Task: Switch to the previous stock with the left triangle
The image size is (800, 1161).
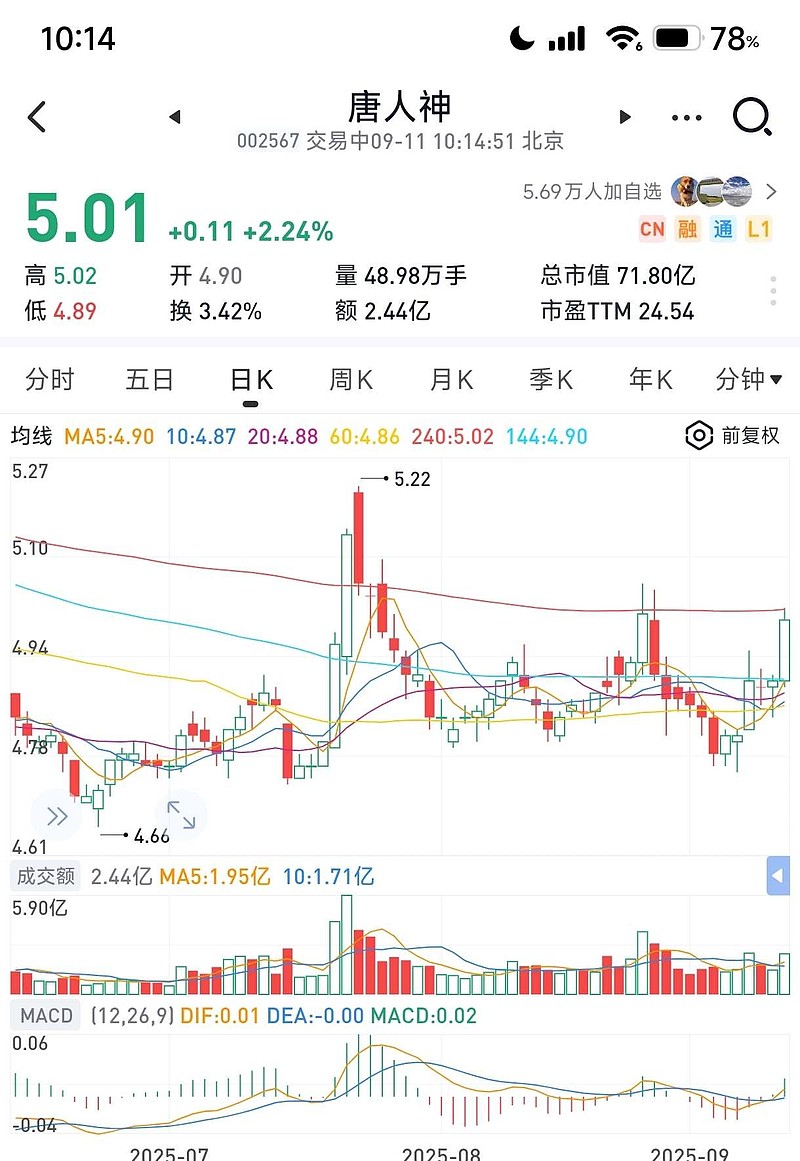Action: pos(175,117)
